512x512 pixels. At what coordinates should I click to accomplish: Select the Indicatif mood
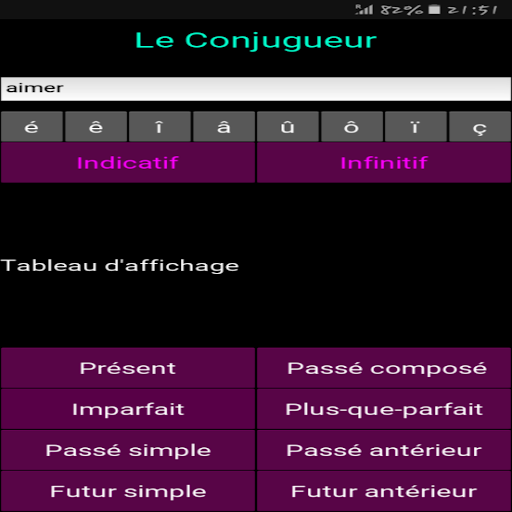pos(128,163)
